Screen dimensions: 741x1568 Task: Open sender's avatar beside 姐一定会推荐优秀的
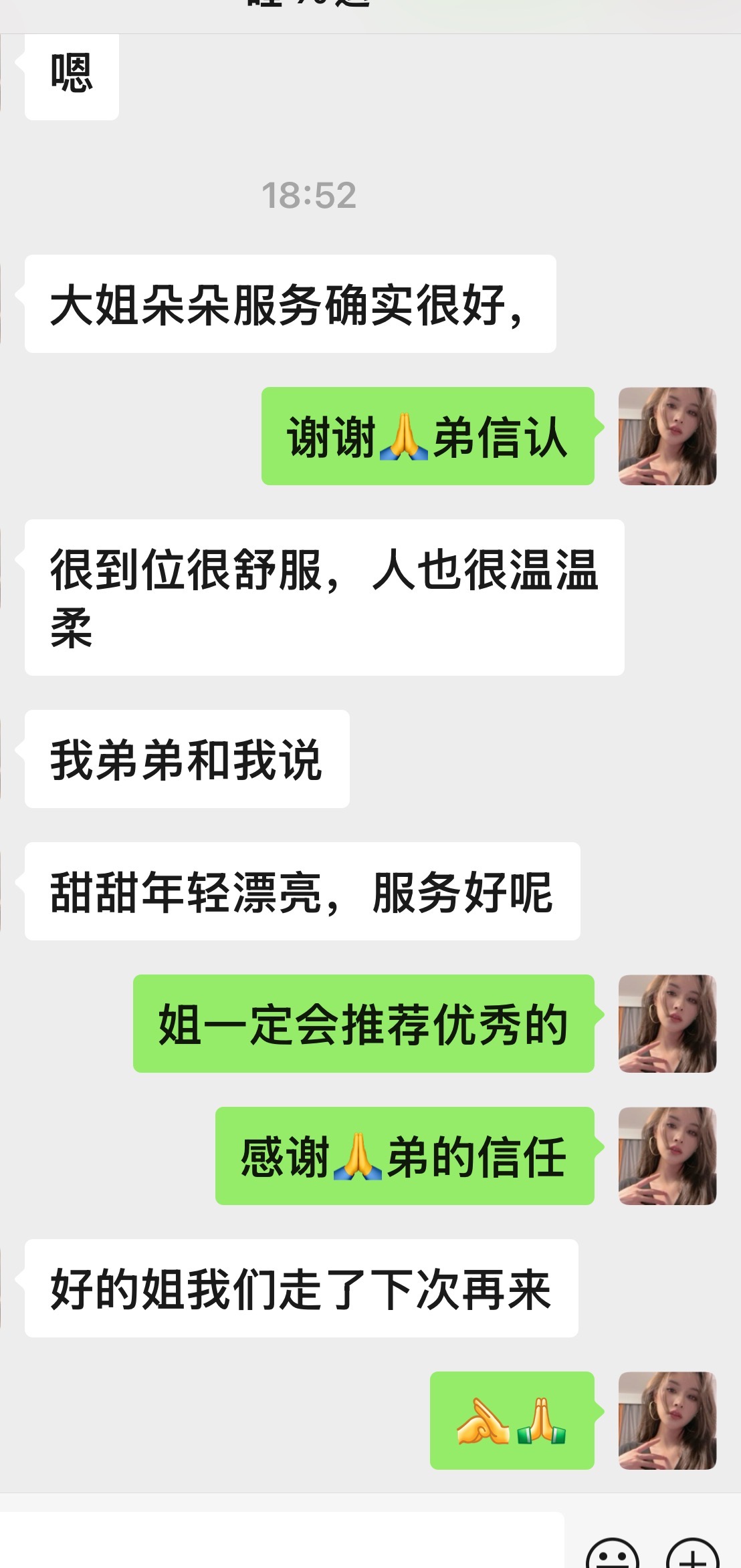click(x=667, y=1024)
